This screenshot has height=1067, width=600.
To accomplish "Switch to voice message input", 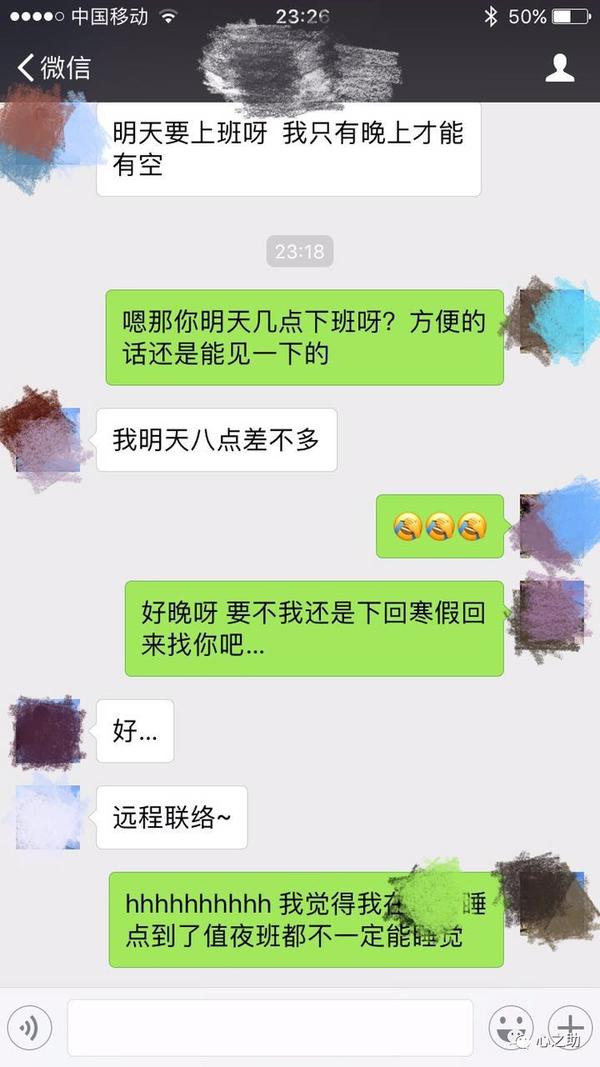I will 29,1027.
